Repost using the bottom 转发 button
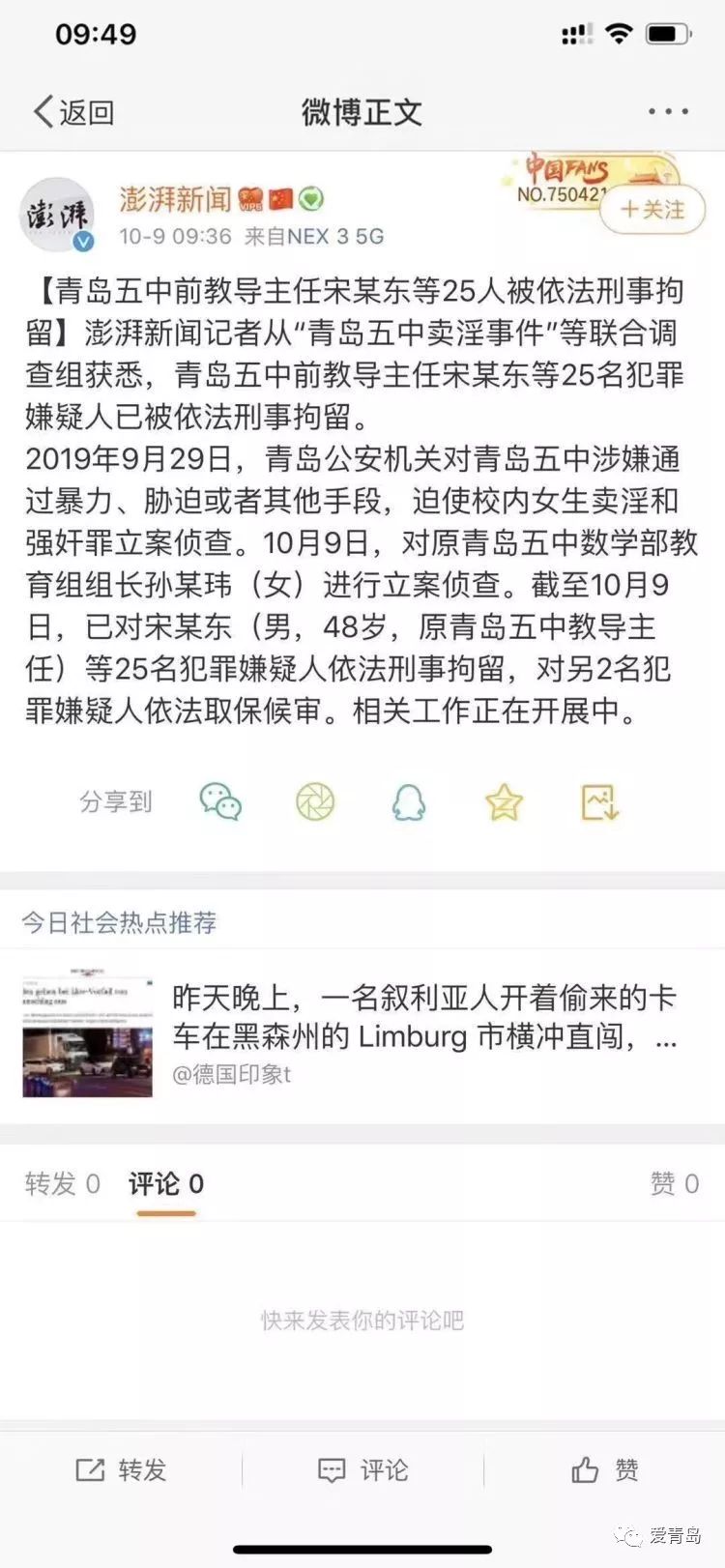This screenshot has width=725, height=1568. 122,1470
